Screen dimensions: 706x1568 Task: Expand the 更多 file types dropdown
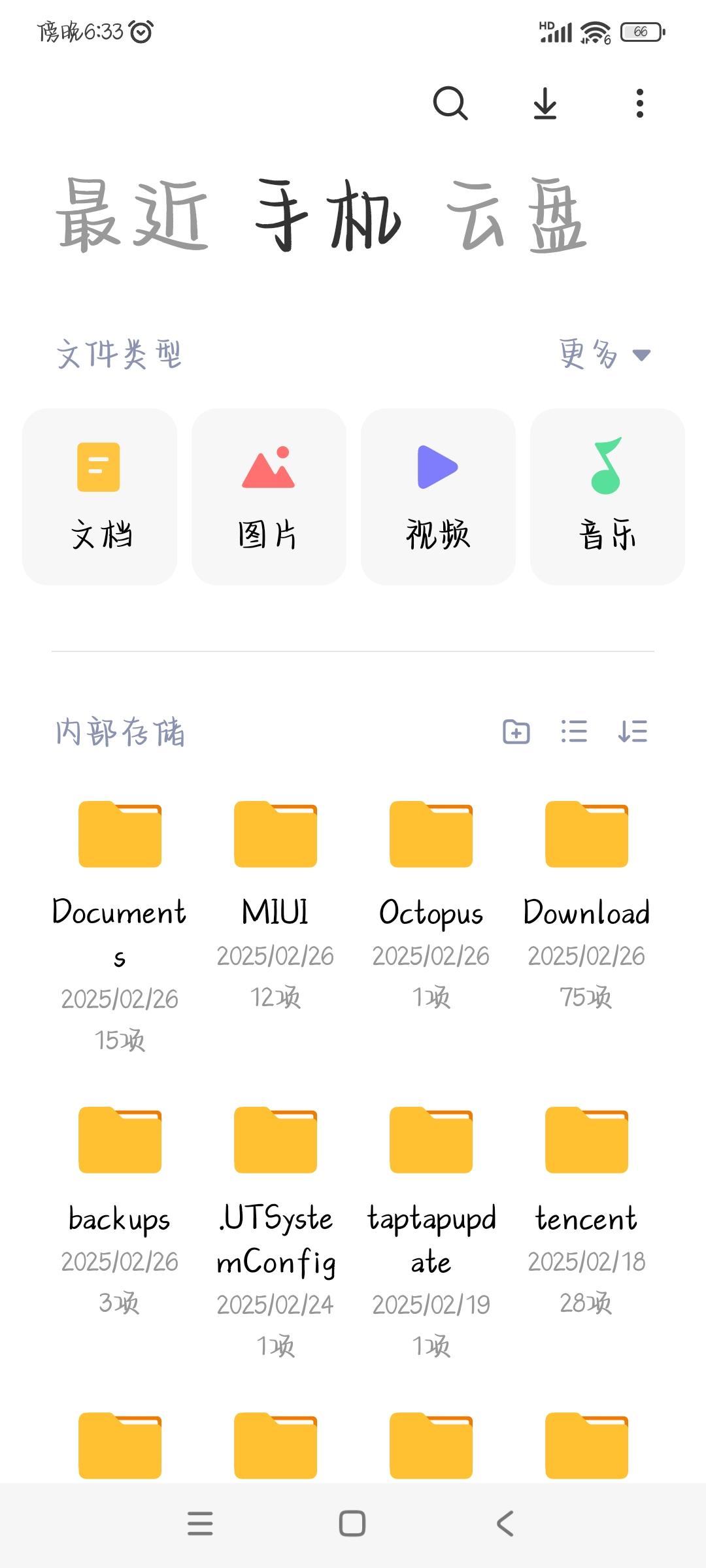(x=605, y=354)
